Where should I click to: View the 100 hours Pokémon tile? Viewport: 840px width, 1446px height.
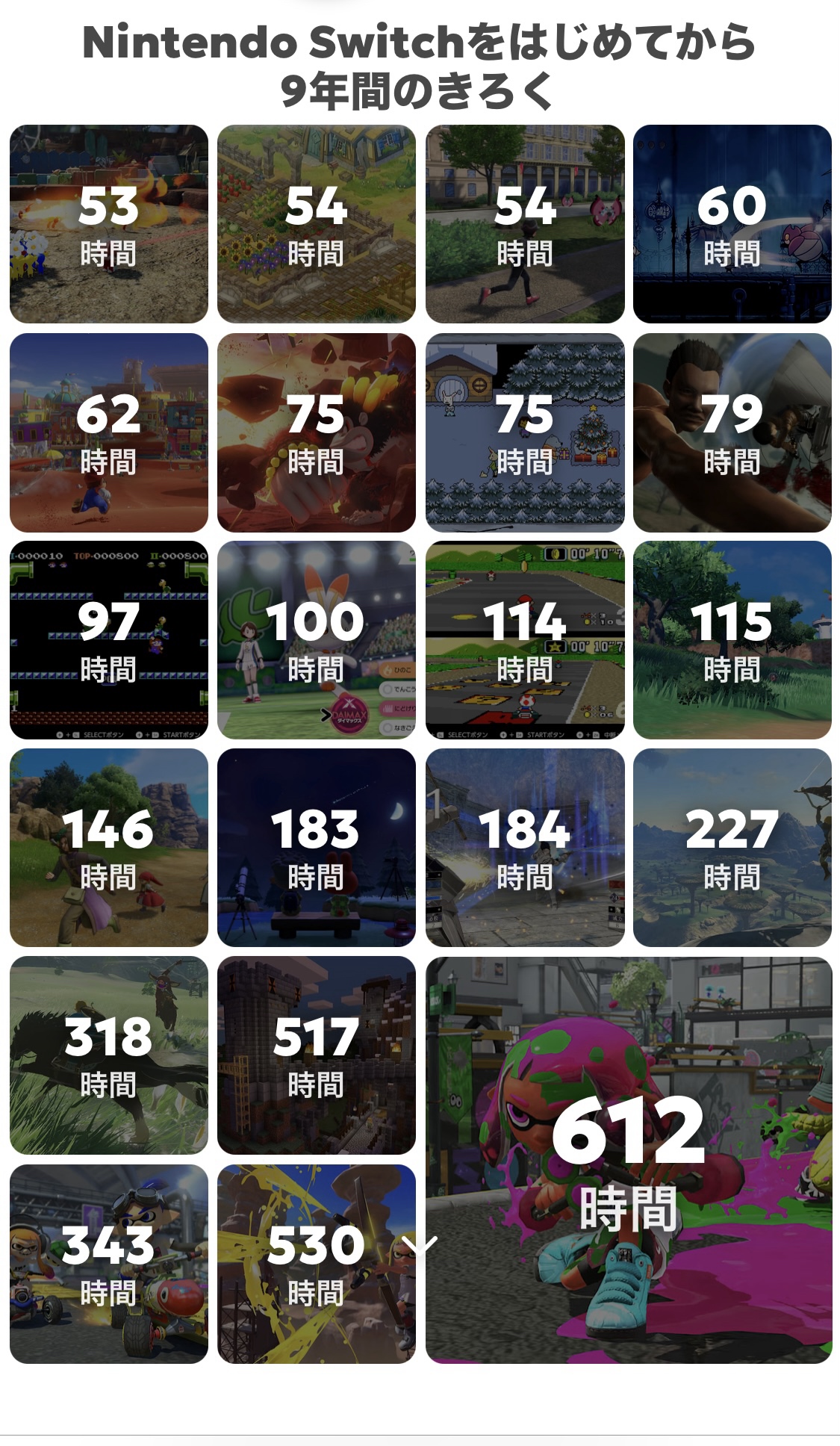point(316,640)
